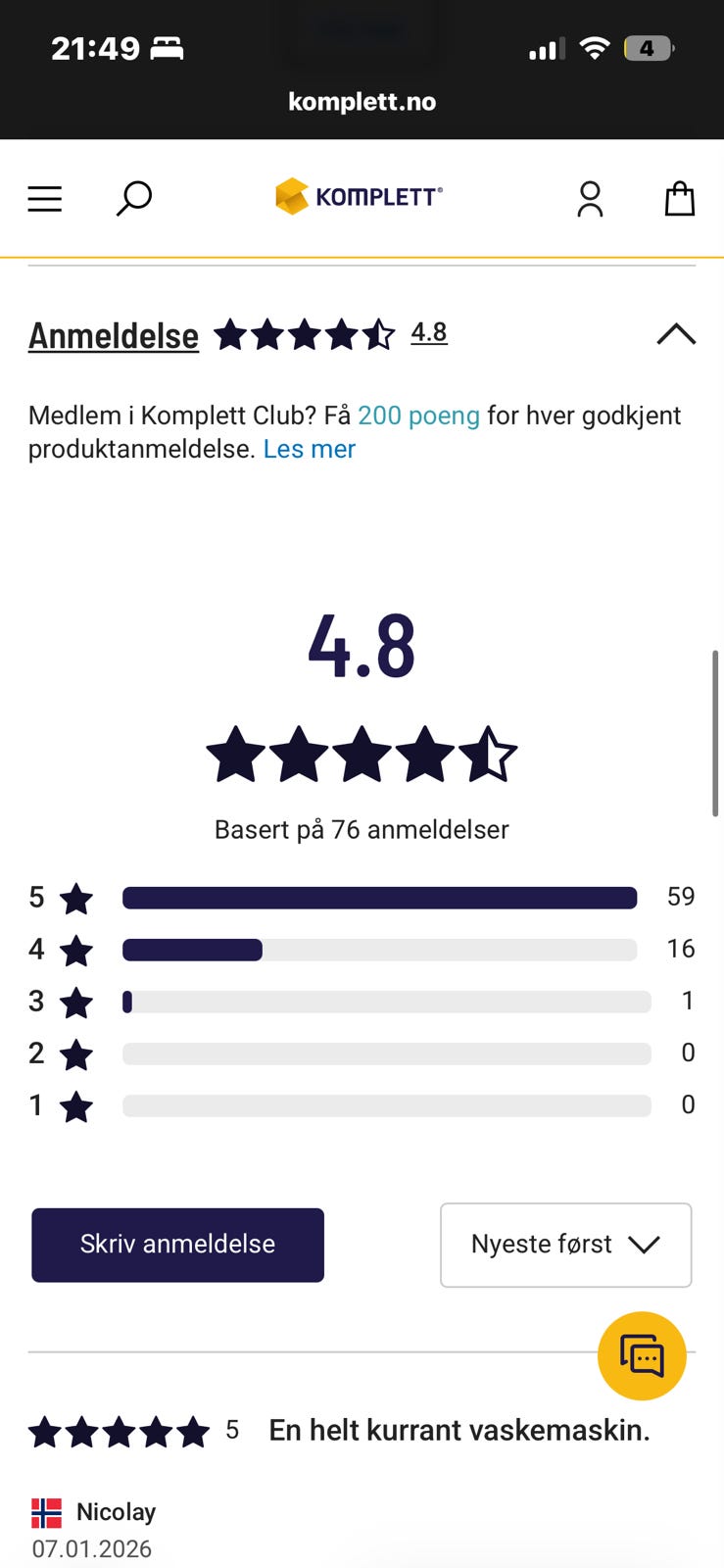The width and height of the screenshot is (724, 1568).
Task: Click the review title 'En helt kurrant vaskemaskin'
Action: pos(457,1430)
